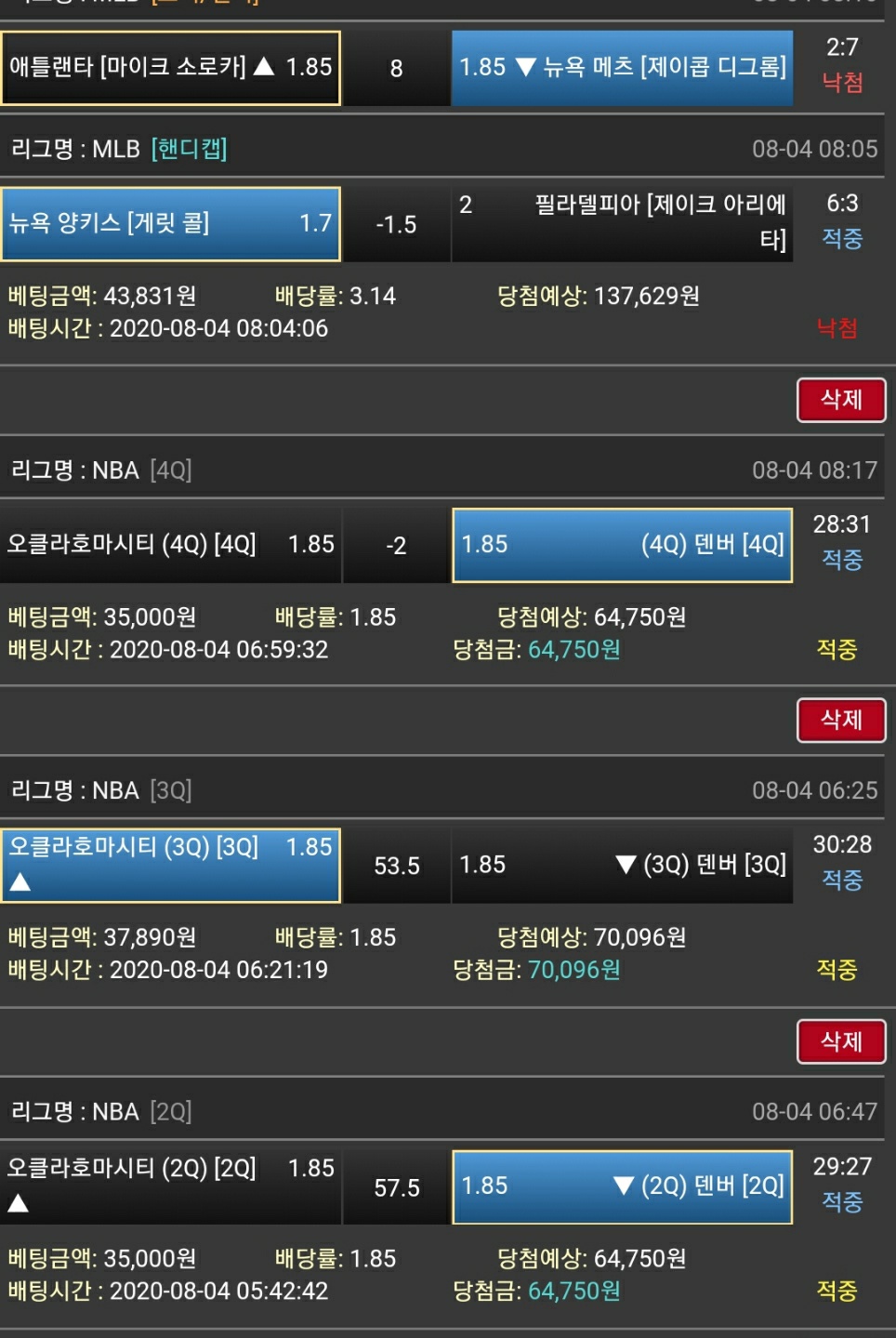Delete the 43,831원 MLB bet slip
896x1338 pixels.
pos(840,400)
